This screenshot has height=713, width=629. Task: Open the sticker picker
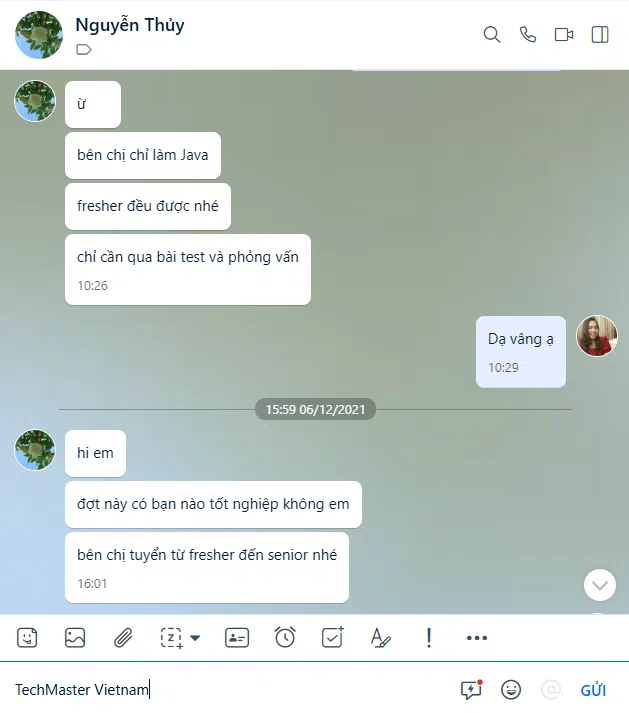coord(28,637)
